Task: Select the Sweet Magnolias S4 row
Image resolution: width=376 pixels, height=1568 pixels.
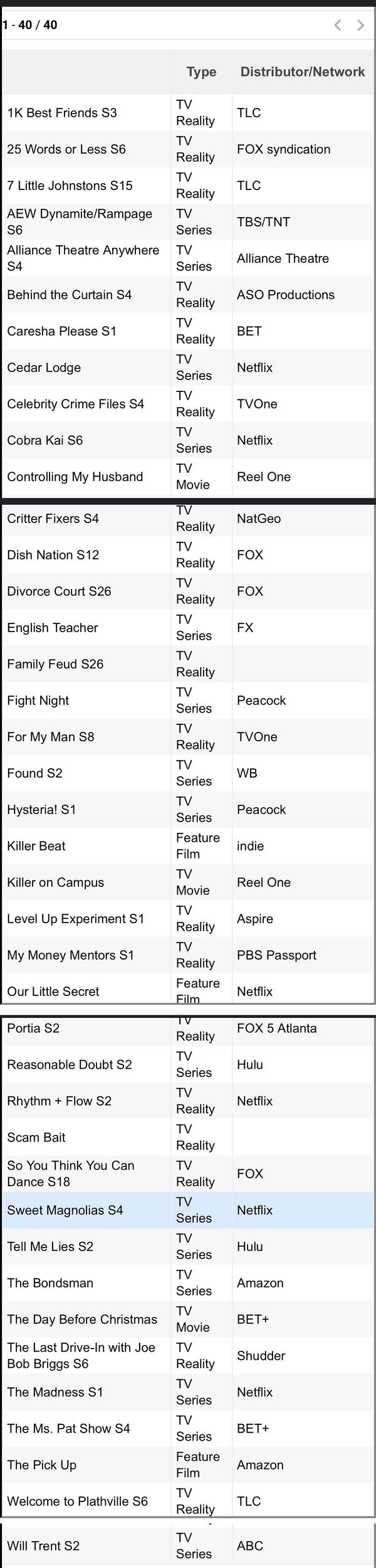Action: [65, 1210]
